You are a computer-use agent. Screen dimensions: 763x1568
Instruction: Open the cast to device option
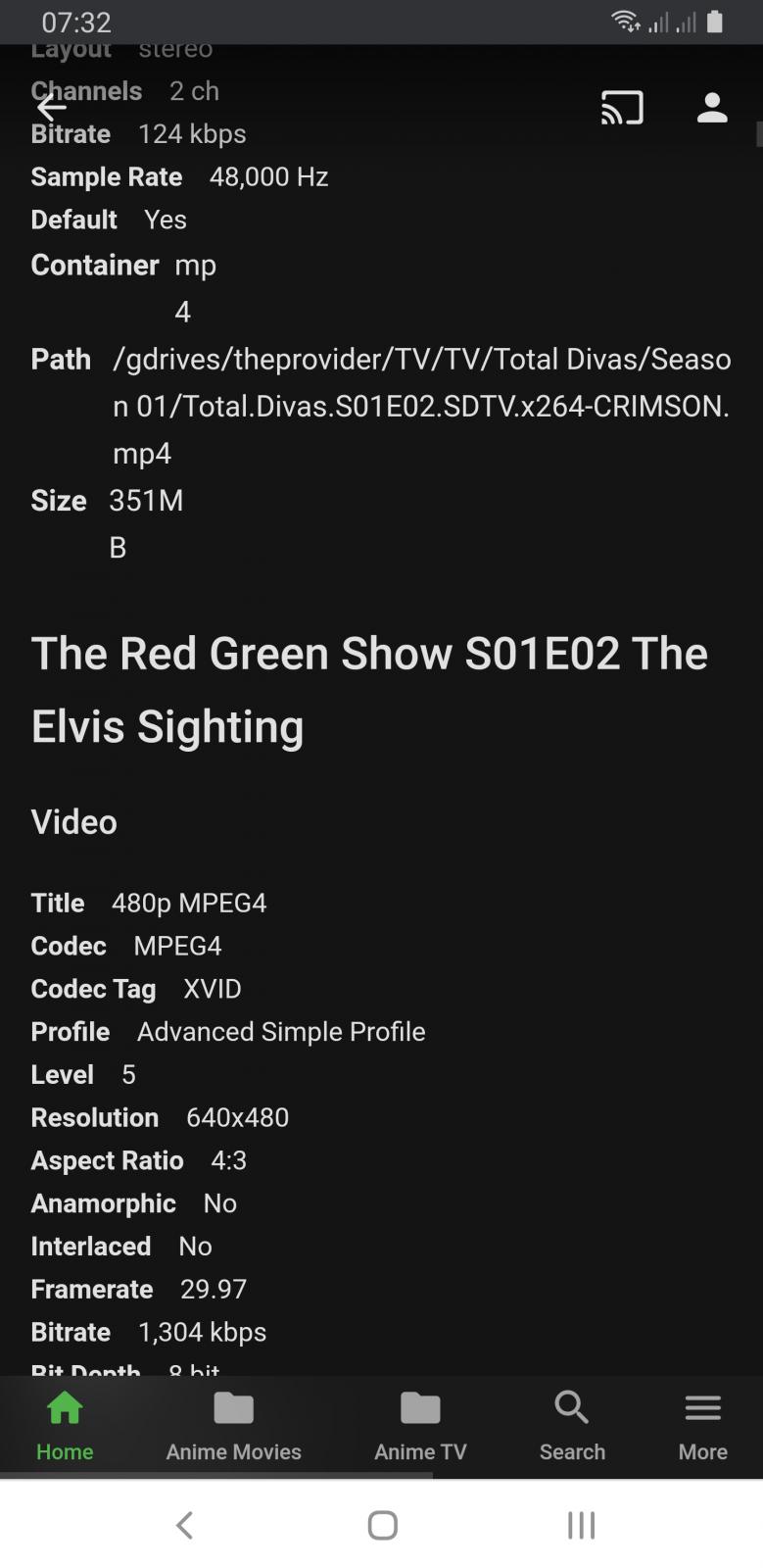pyautogui.click(x=622, y=108)
